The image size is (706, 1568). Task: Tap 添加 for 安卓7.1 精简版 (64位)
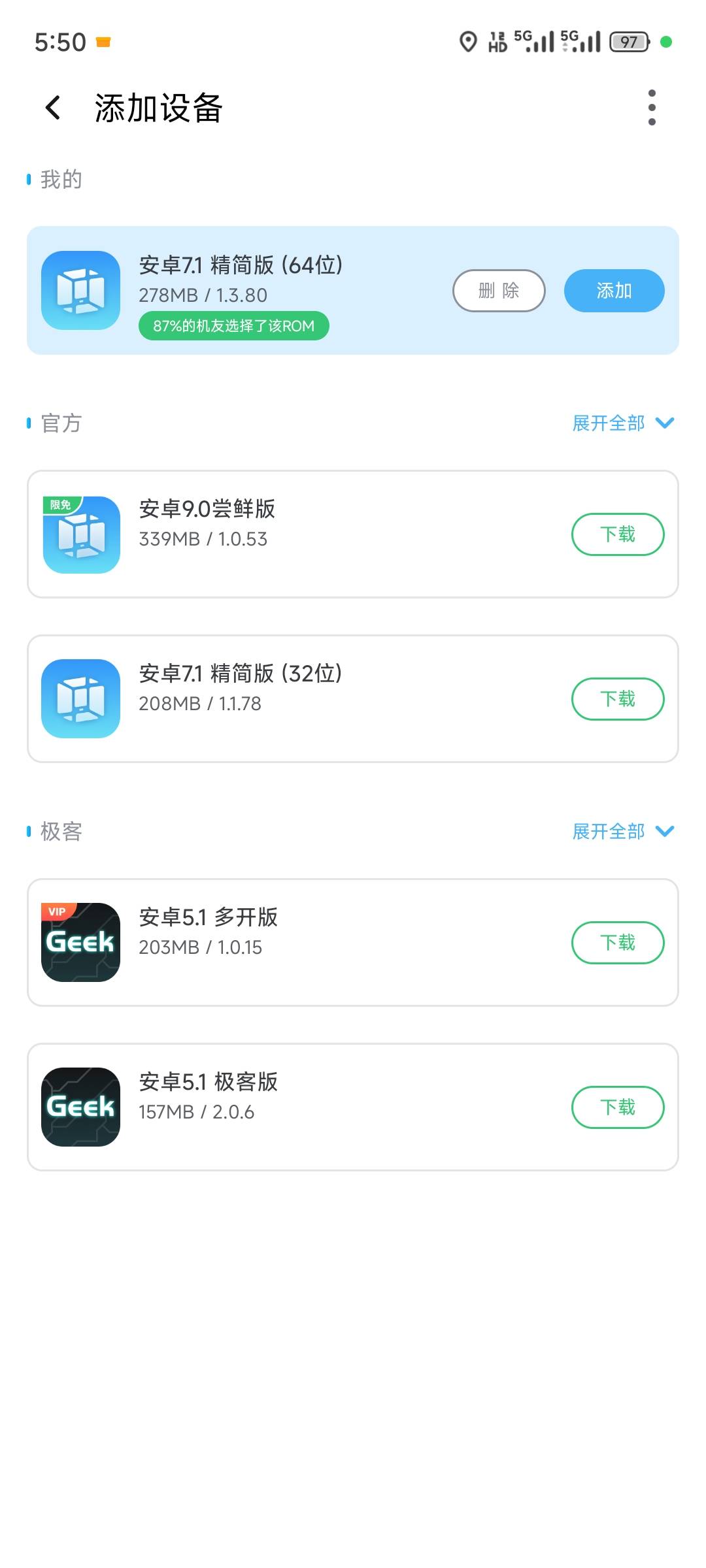(614, 291)
